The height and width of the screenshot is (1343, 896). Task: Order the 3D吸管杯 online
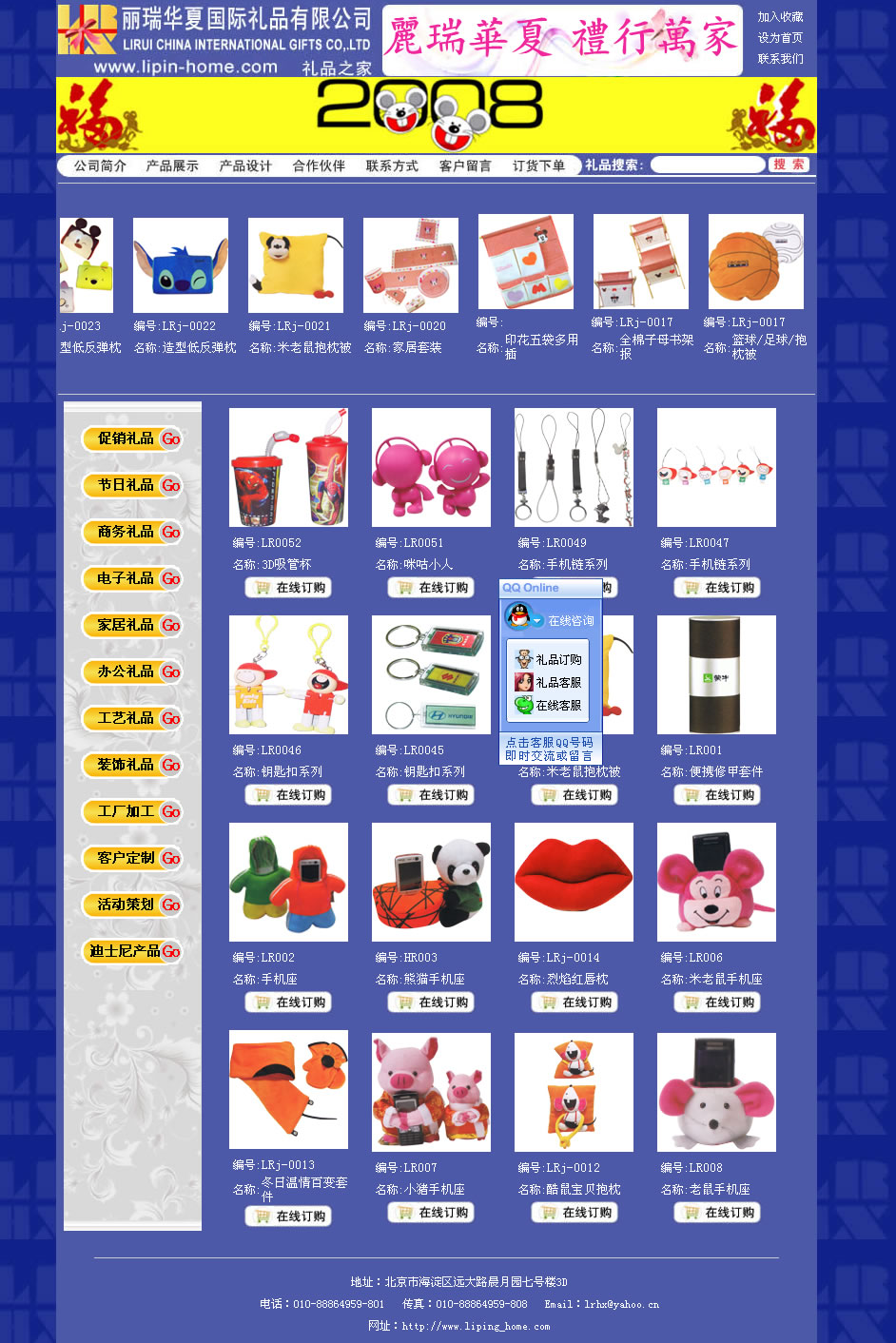click(x=288, y=588)
